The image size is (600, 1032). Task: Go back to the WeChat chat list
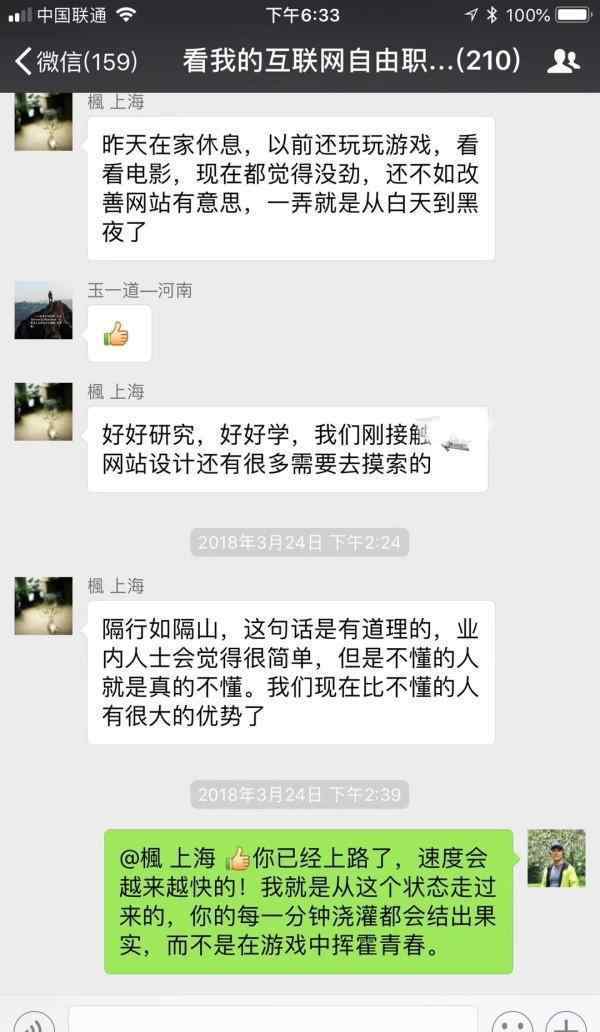tap(75, 62)
